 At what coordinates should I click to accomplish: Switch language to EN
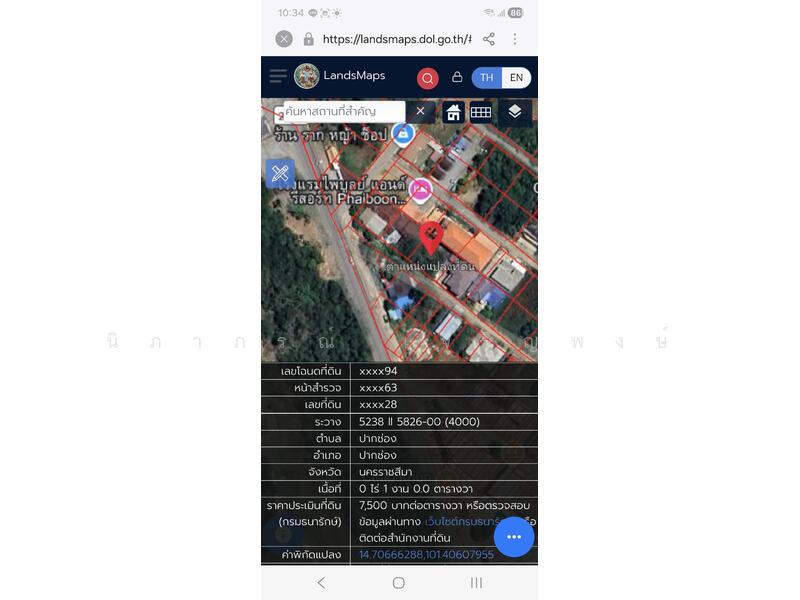[516, 78]
